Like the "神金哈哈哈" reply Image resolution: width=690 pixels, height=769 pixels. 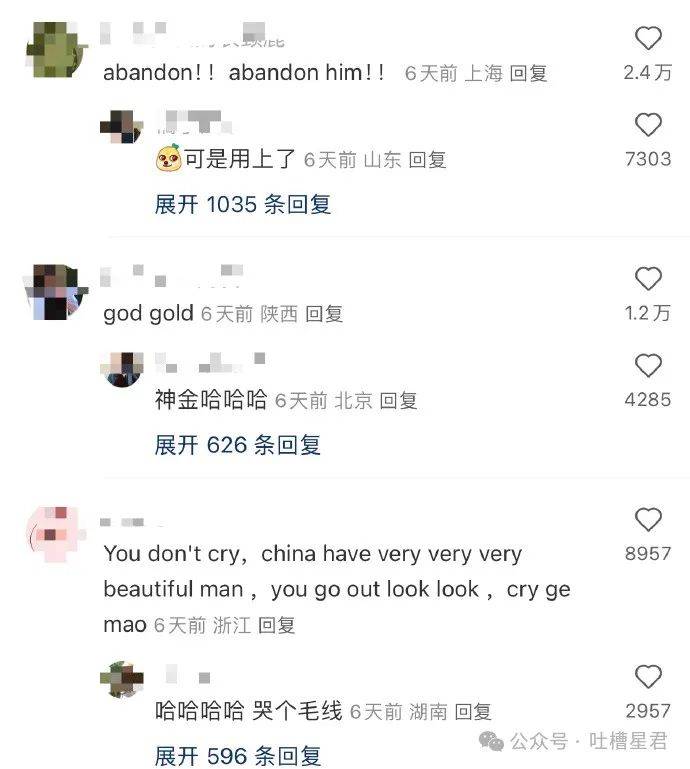pos(648,365)
